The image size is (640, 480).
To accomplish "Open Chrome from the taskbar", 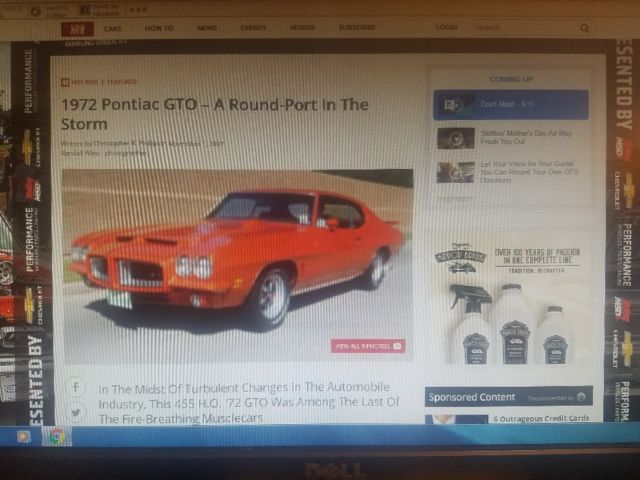I will 56,436.
